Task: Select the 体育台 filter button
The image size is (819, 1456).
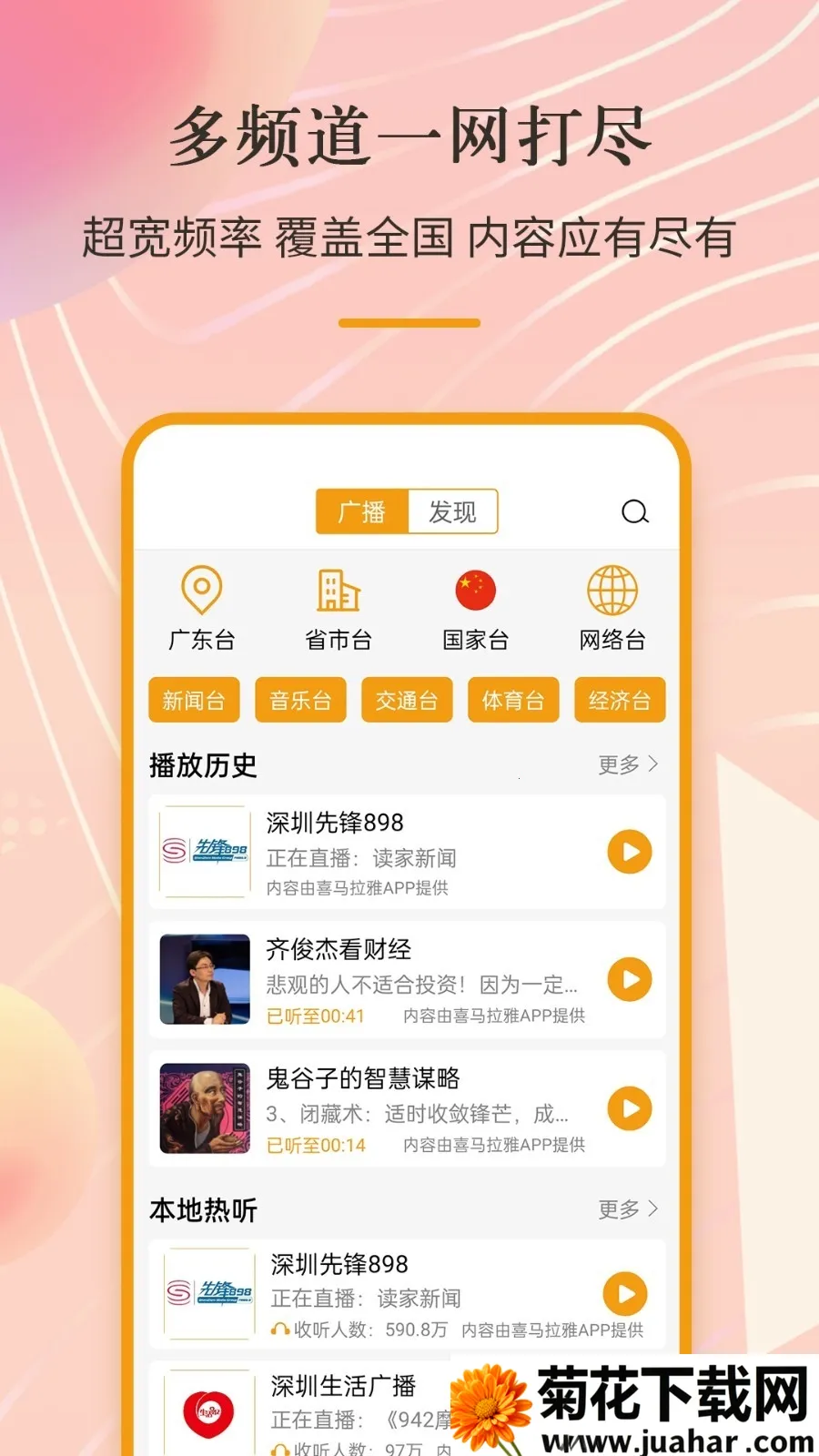Action: (512, 700)
